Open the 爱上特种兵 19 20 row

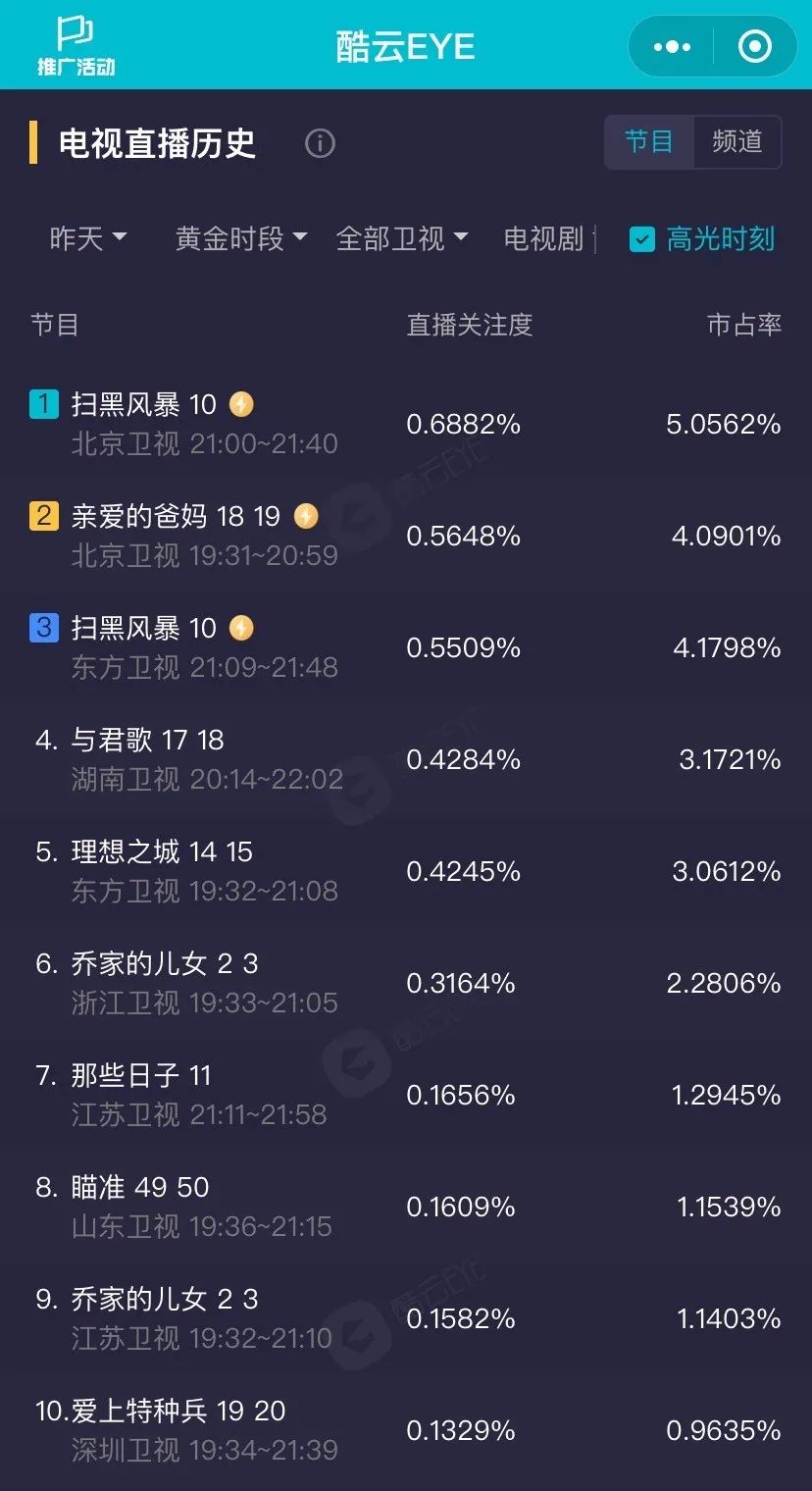(x=178, y=1411)
